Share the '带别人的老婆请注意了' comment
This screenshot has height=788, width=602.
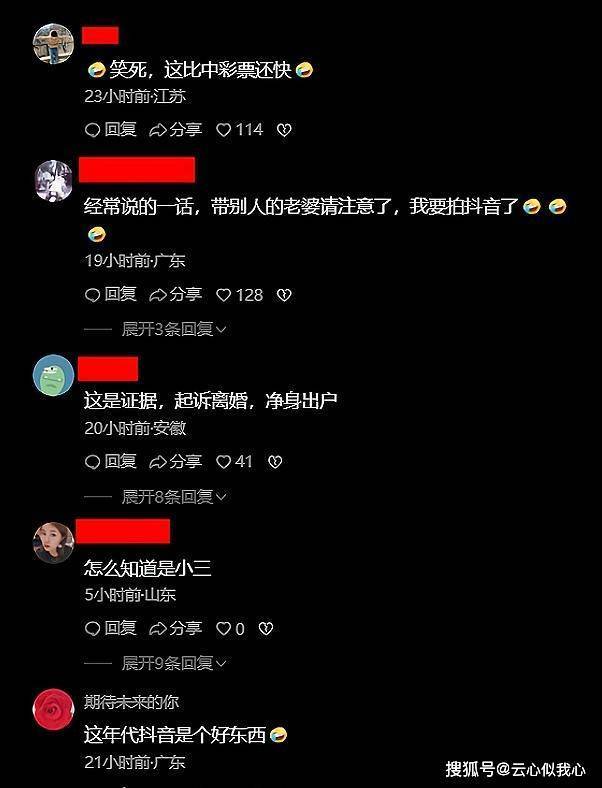[x=175, y=295]
